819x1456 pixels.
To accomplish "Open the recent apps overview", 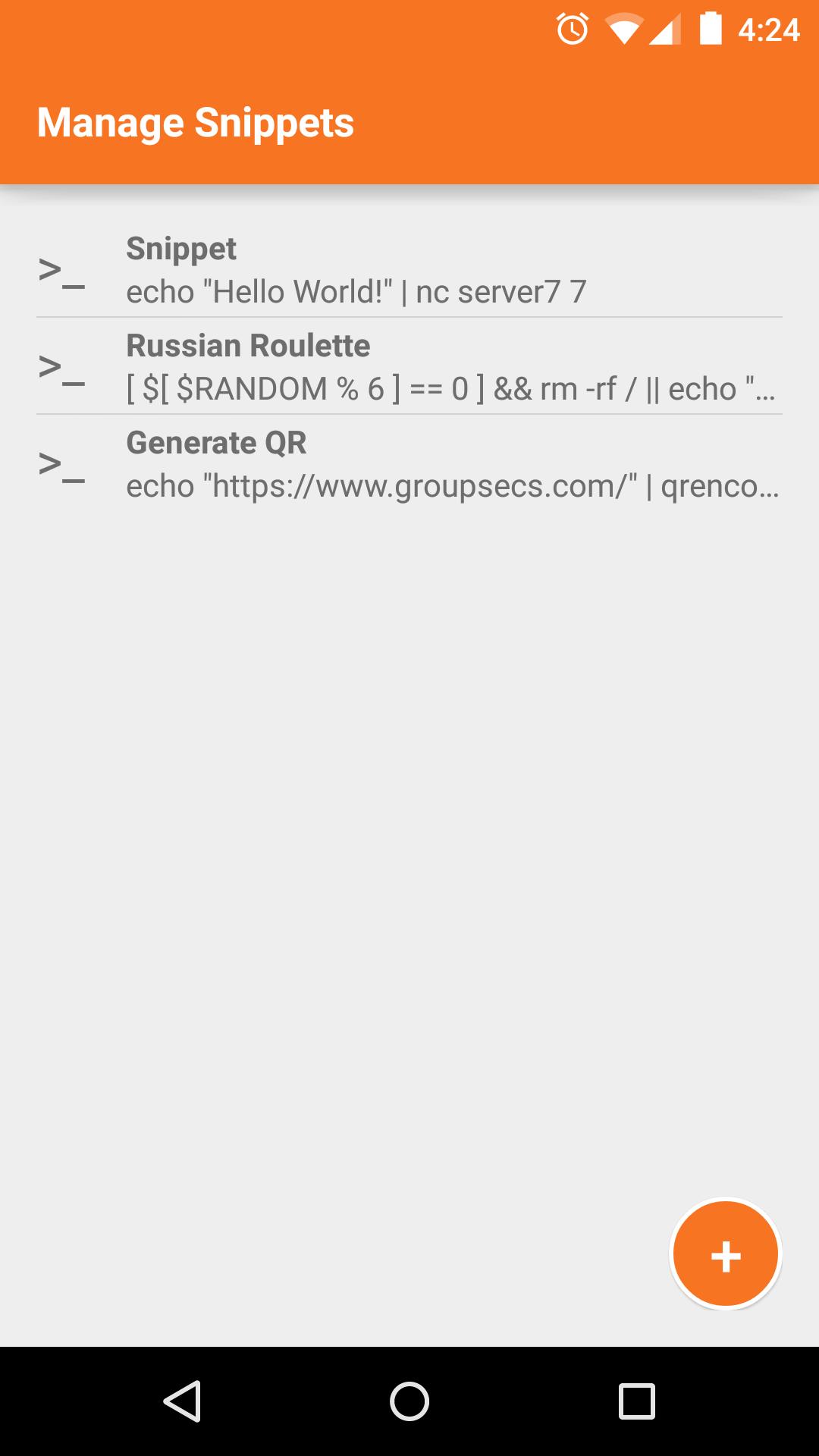I will (x=636, y=1401).
